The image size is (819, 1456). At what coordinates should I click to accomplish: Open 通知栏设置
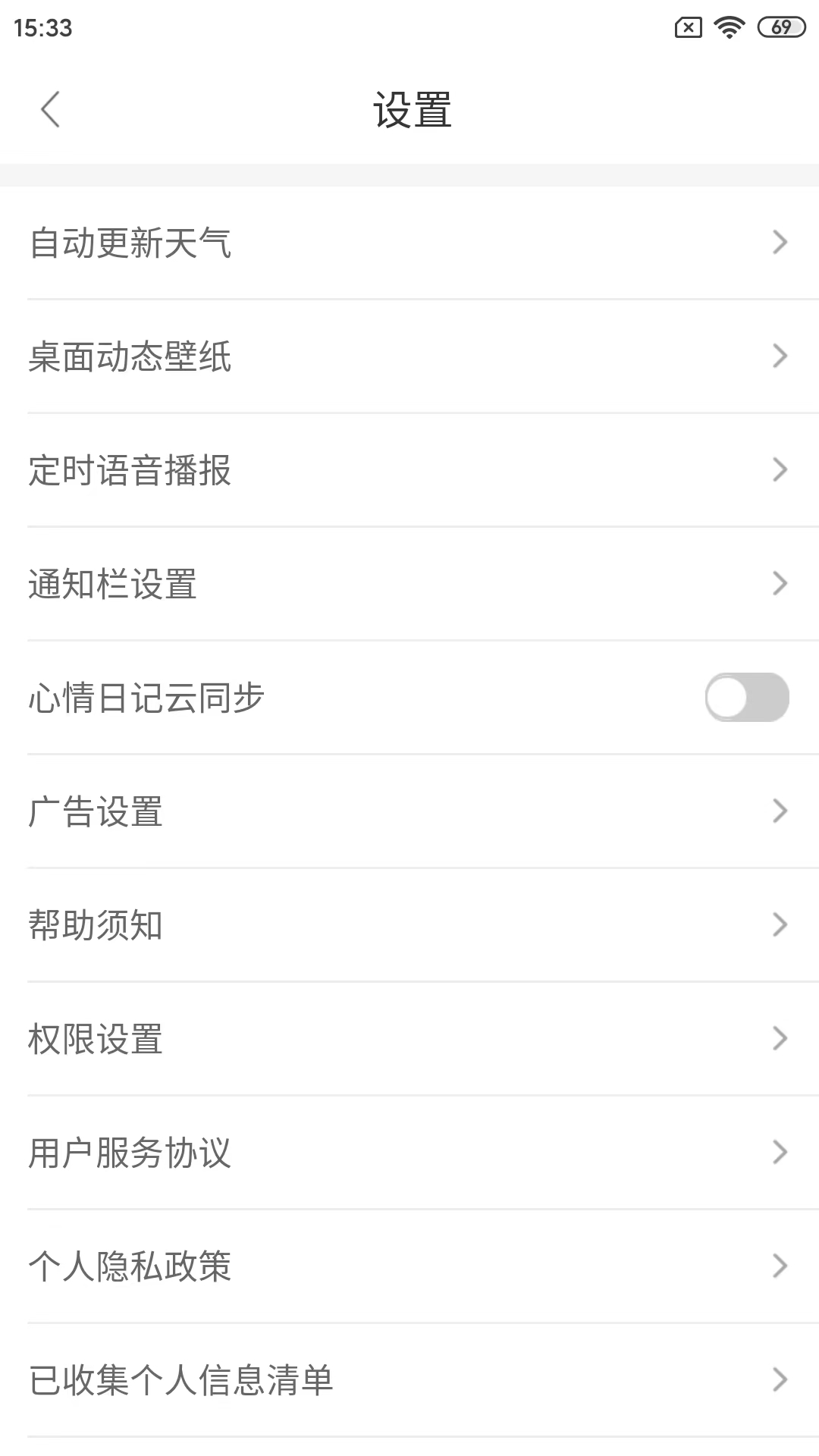click(409, 584)
